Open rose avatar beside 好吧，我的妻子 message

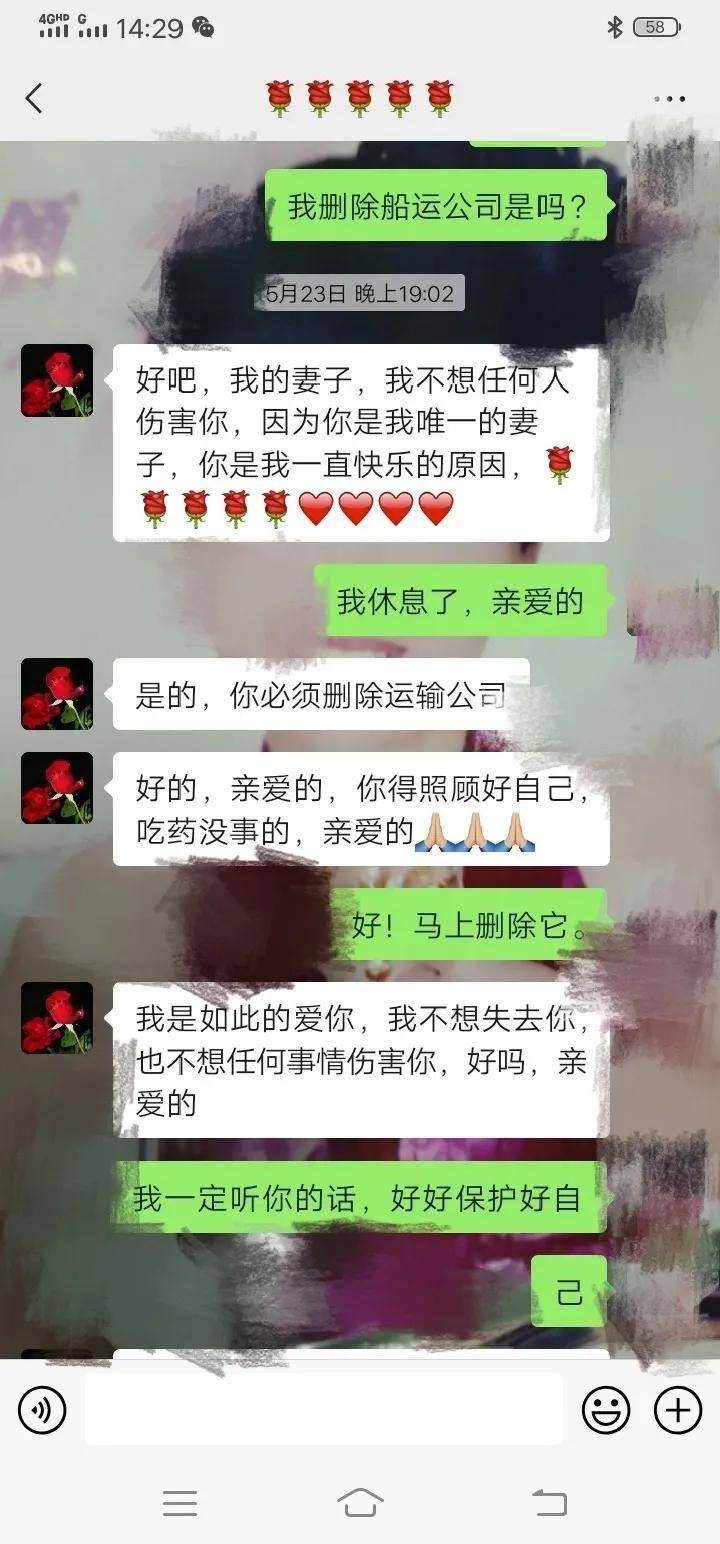click(x=57, y=381)
